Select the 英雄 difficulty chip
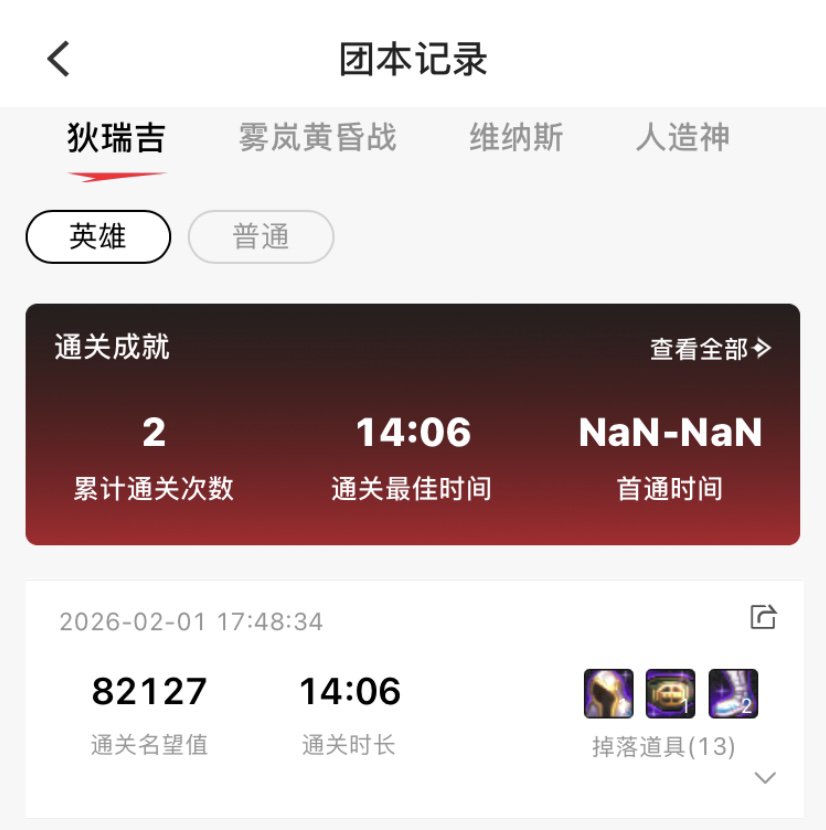The image size is (826, 830). 98,237
